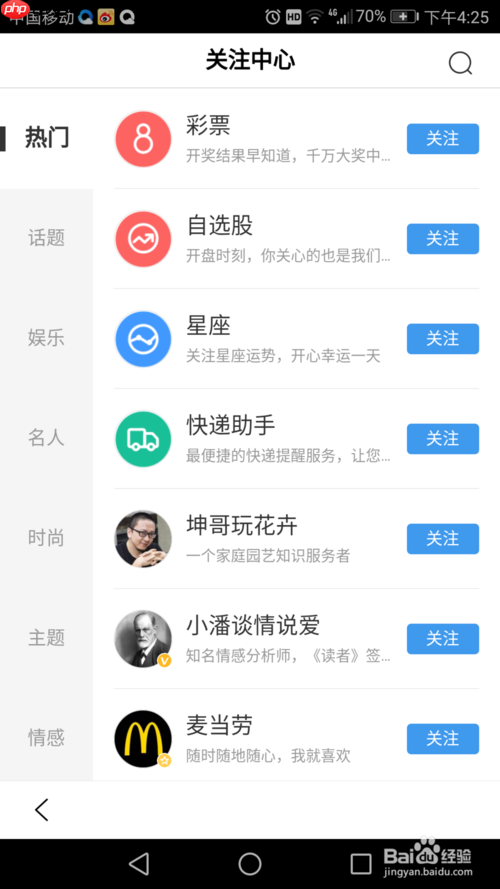
Task: Select the 热门 category
Action: [46, 138]
